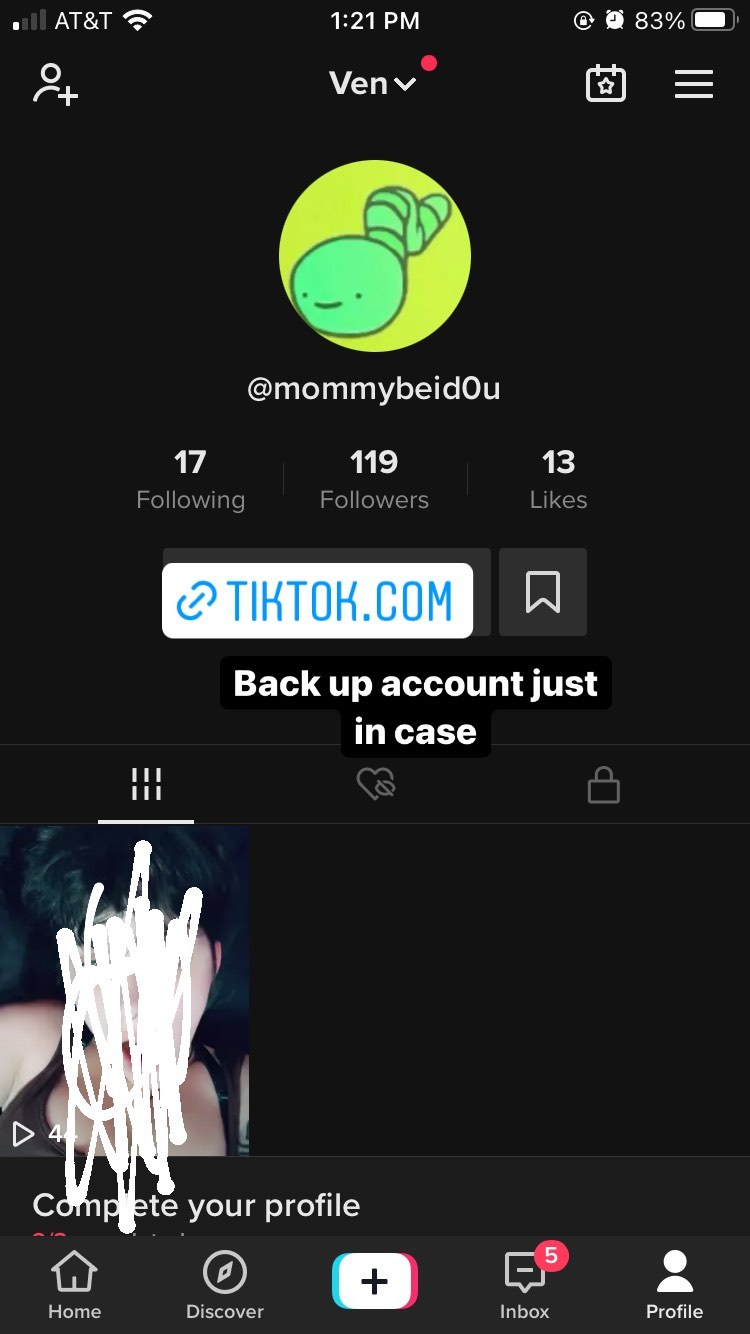The width and height of the screenshot is (750, 1334).
Task: Select the Profile tab
Action: pos(674,1286)
